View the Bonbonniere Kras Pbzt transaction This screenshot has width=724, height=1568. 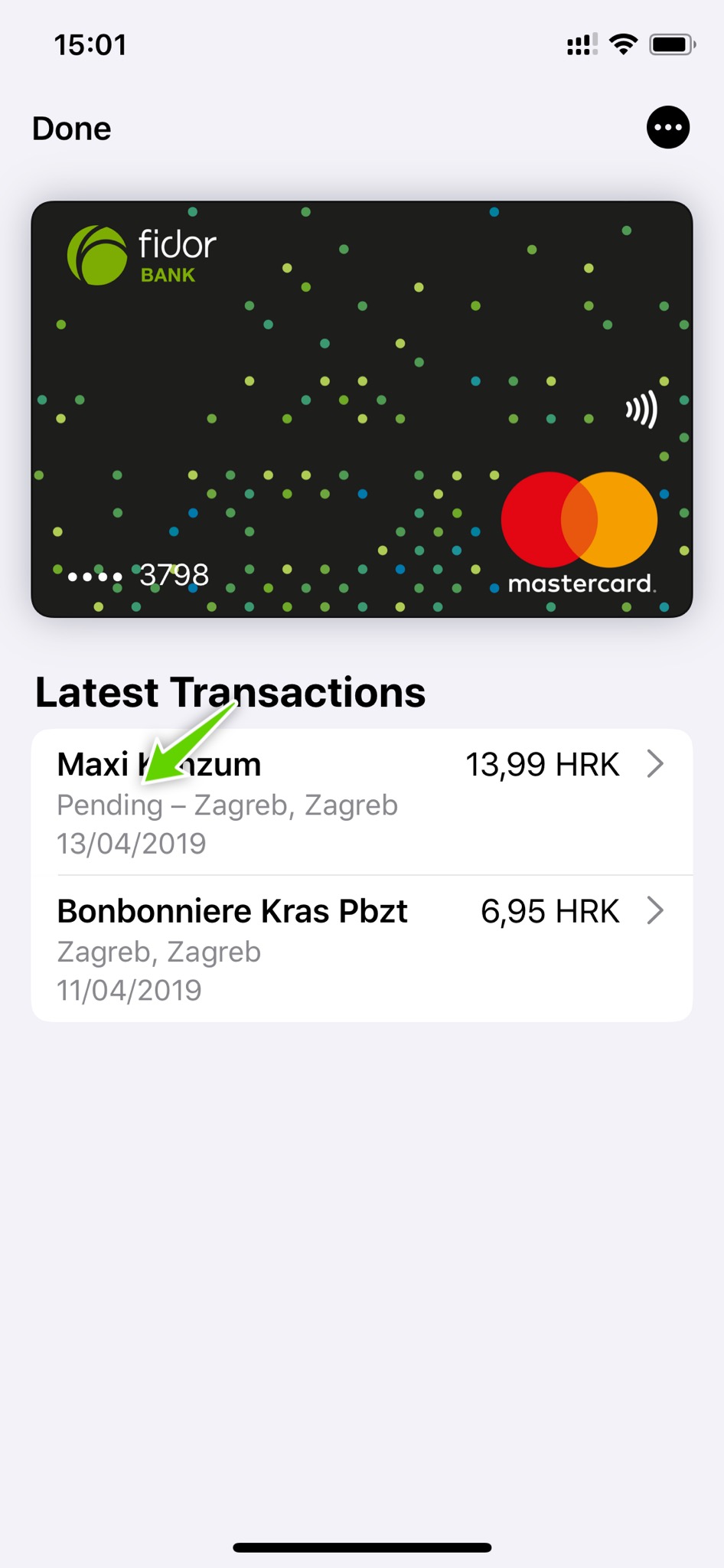tap(361, 949)
